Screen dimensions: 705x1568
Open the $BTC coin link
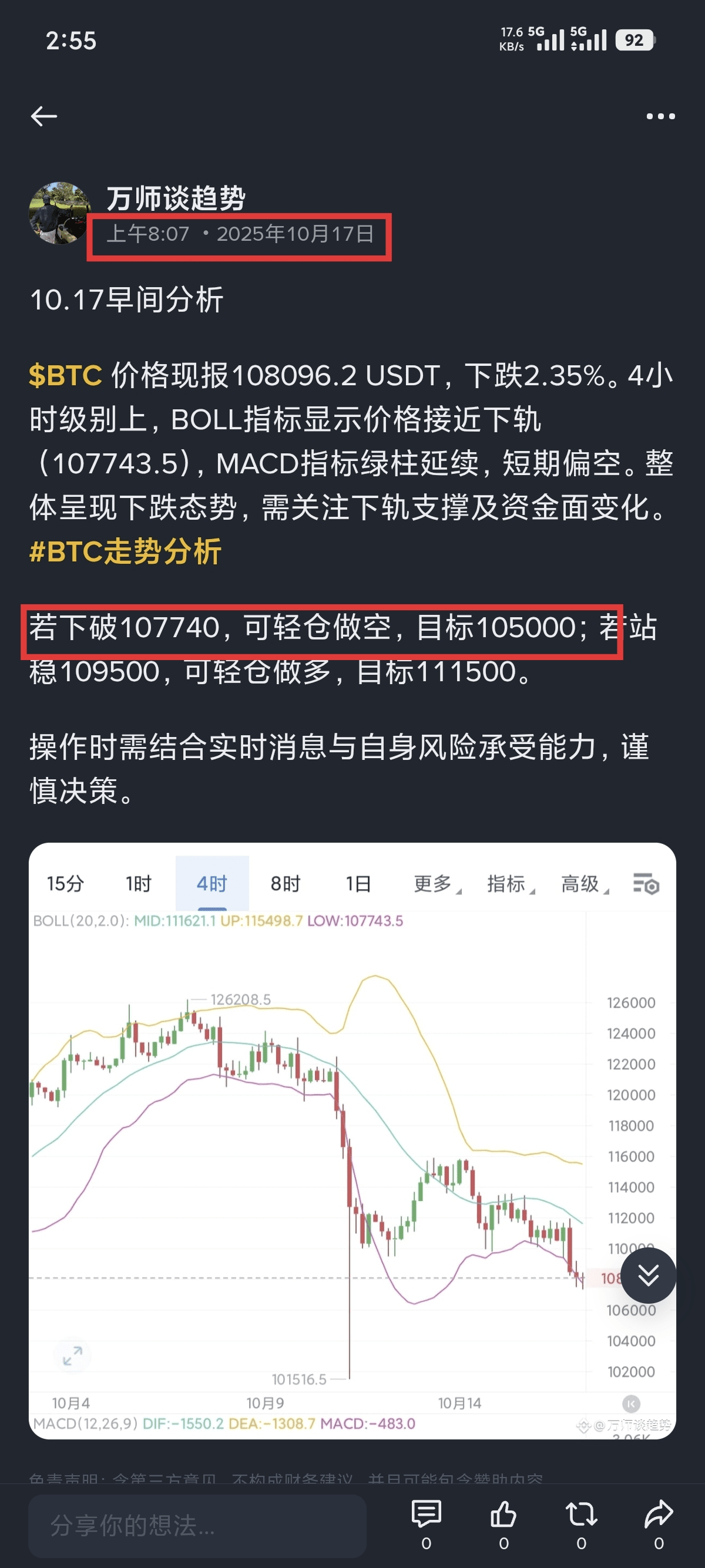coord(66,376)
